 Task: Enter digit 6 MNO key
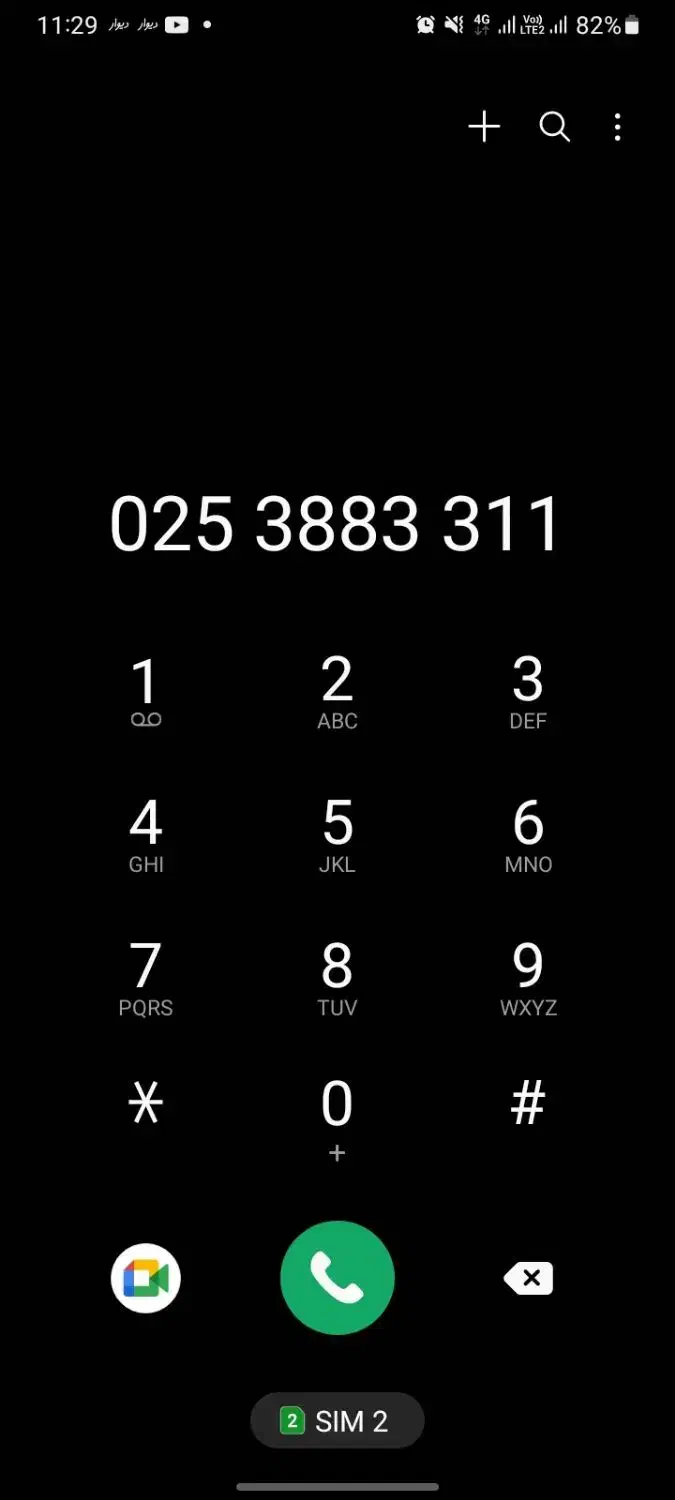pos(528,835)
